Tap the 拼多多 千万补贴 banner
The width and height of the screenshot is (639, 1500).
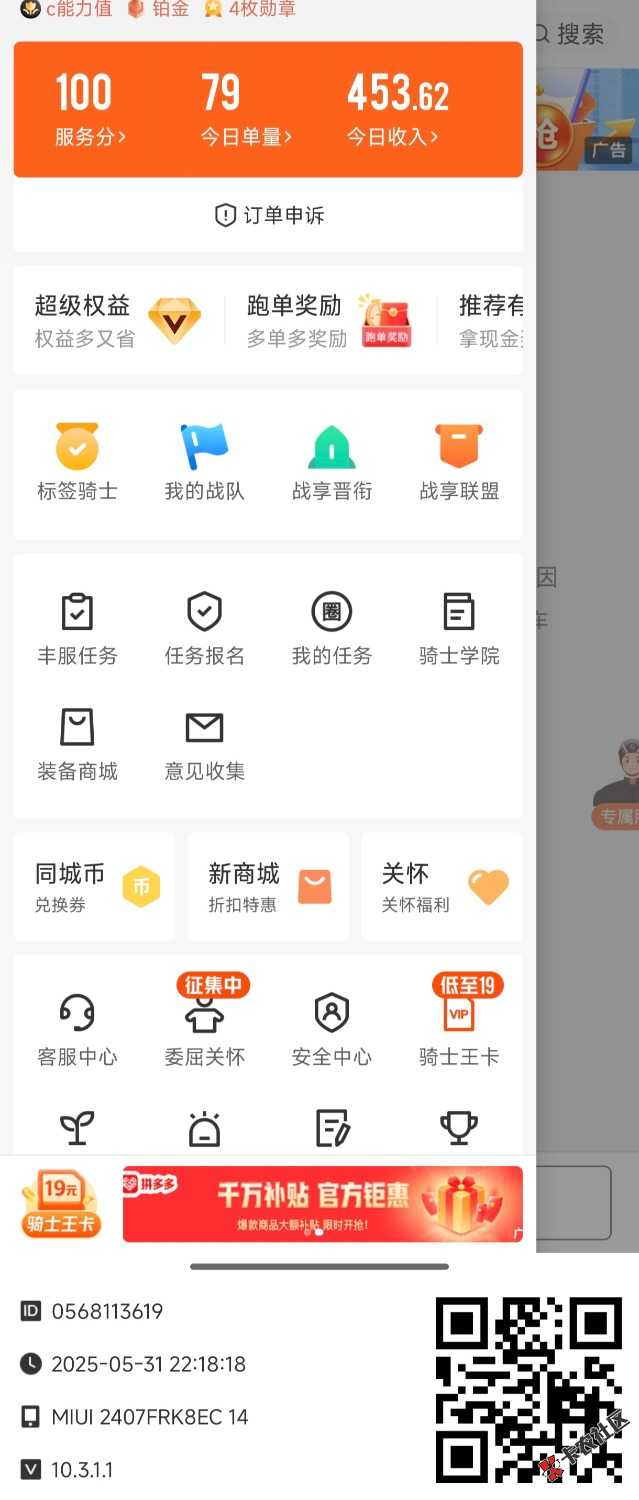[x=322, y=1204]
